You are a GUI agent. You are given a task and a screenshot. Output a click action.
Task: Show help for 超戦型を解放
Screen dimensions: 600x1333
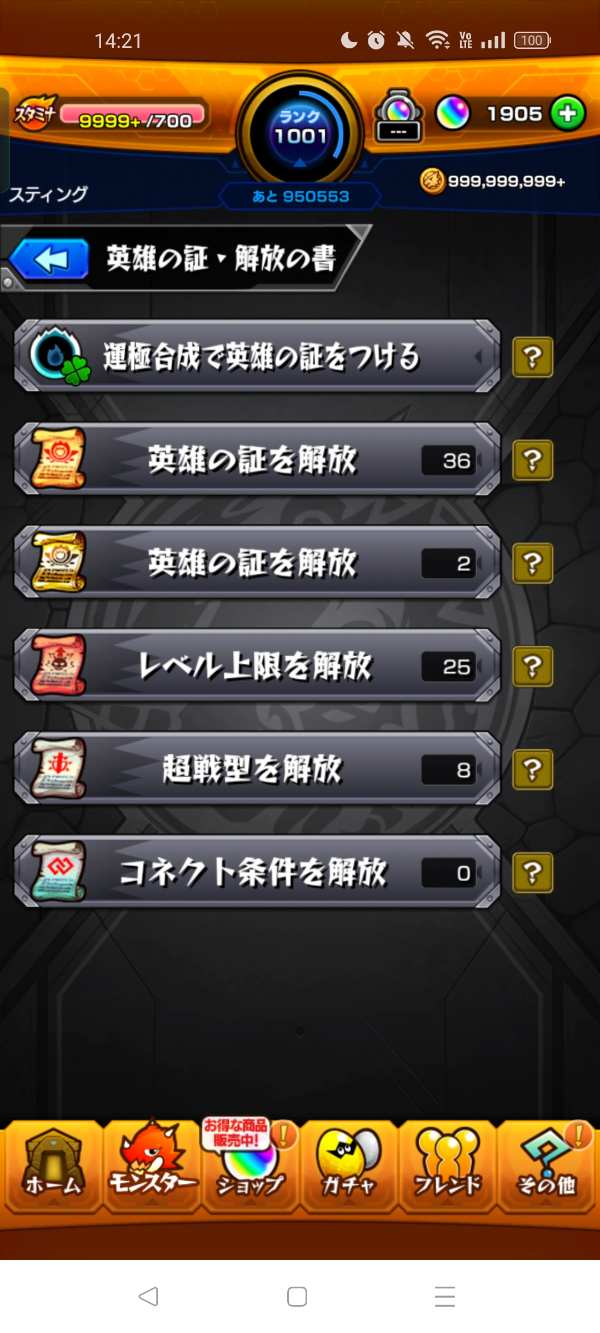(x=532, y=769)
